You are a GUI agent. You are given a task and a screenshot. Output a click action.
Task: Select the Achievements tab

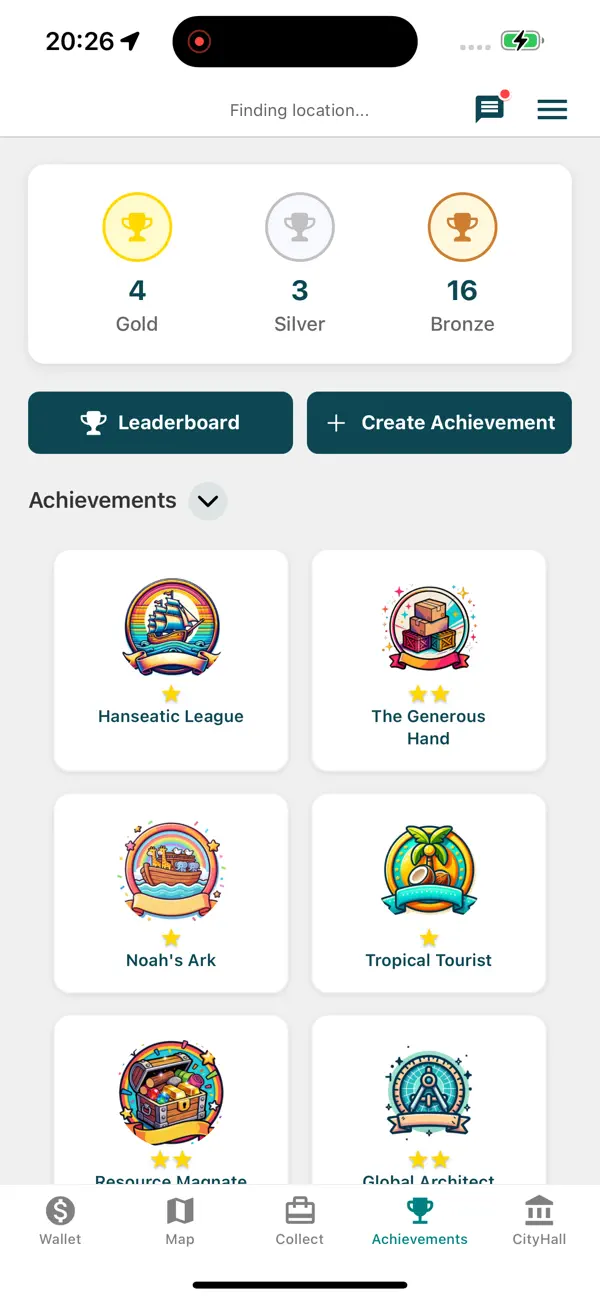(420, 1221)
